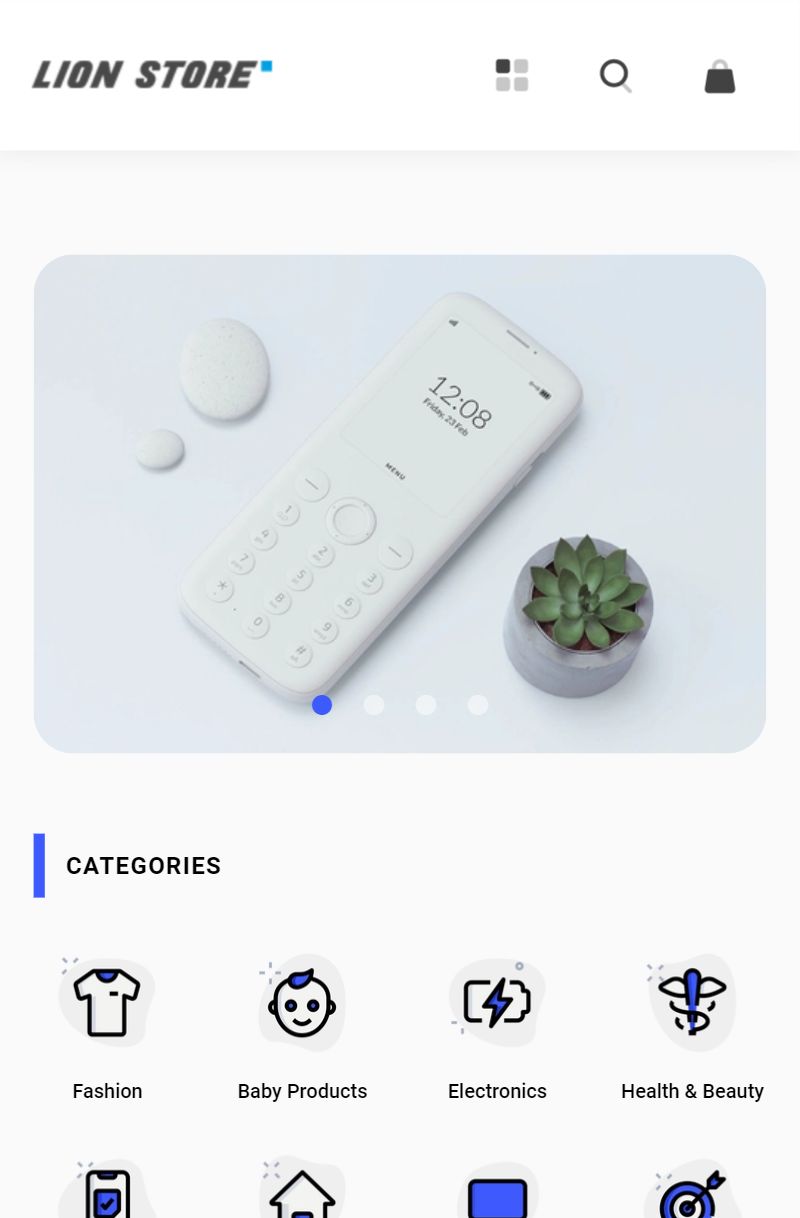Open the grid menu icon

click(512, 75)
